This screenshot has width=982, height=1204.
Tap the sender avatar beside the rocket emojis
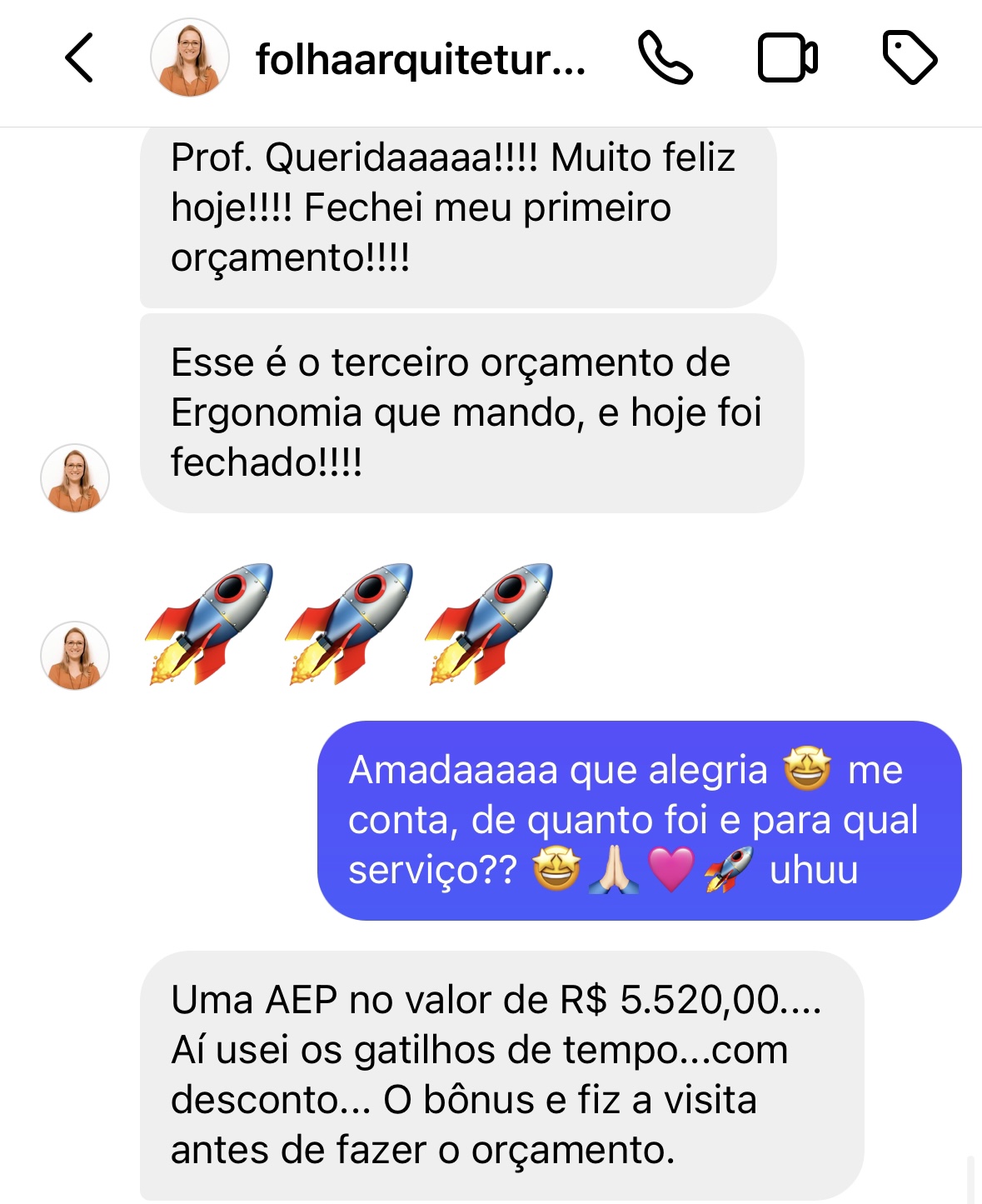tap(75, 656)
